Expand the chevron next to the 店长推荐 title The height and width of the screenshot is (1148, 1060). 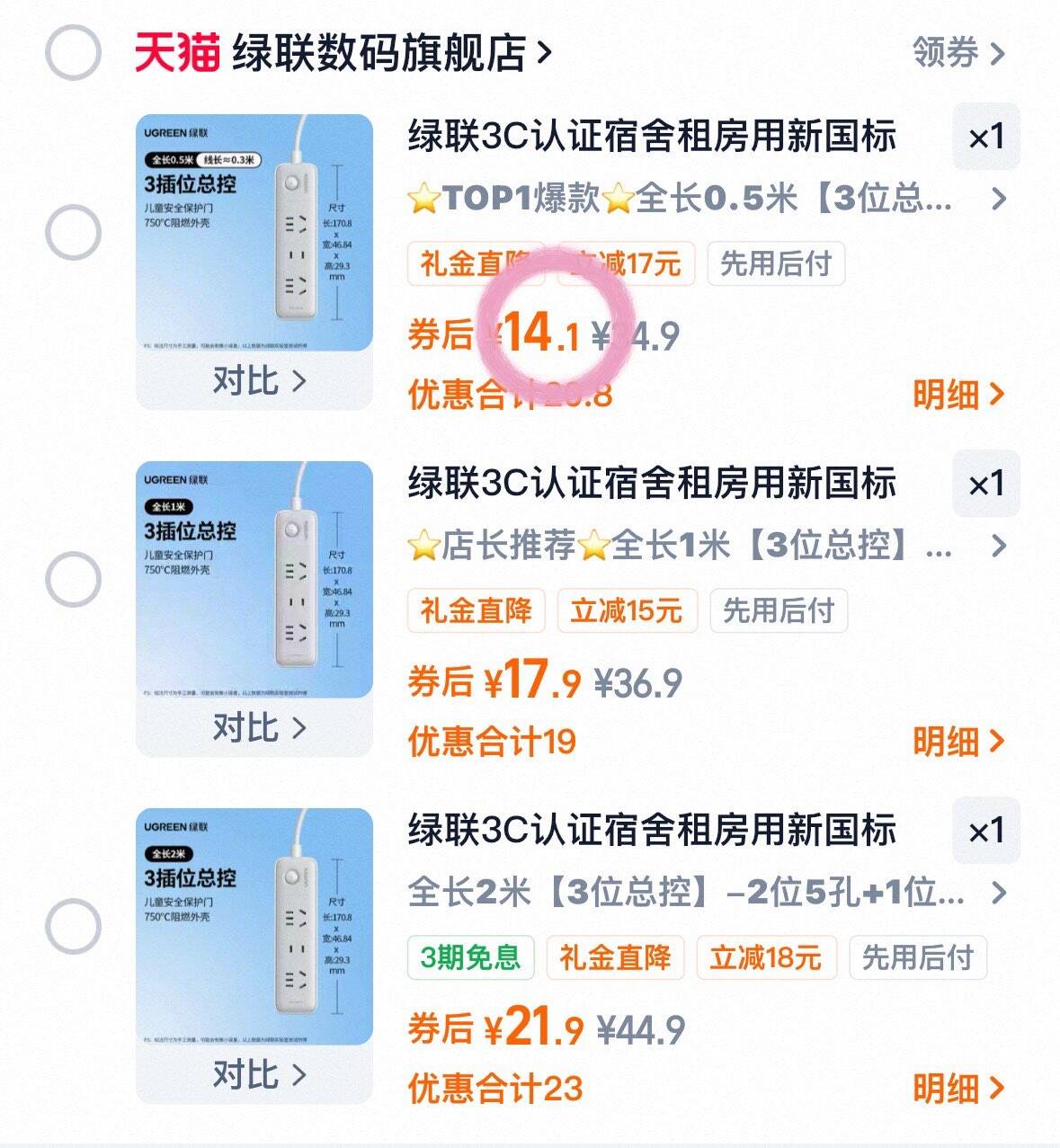click(1001, 547)
